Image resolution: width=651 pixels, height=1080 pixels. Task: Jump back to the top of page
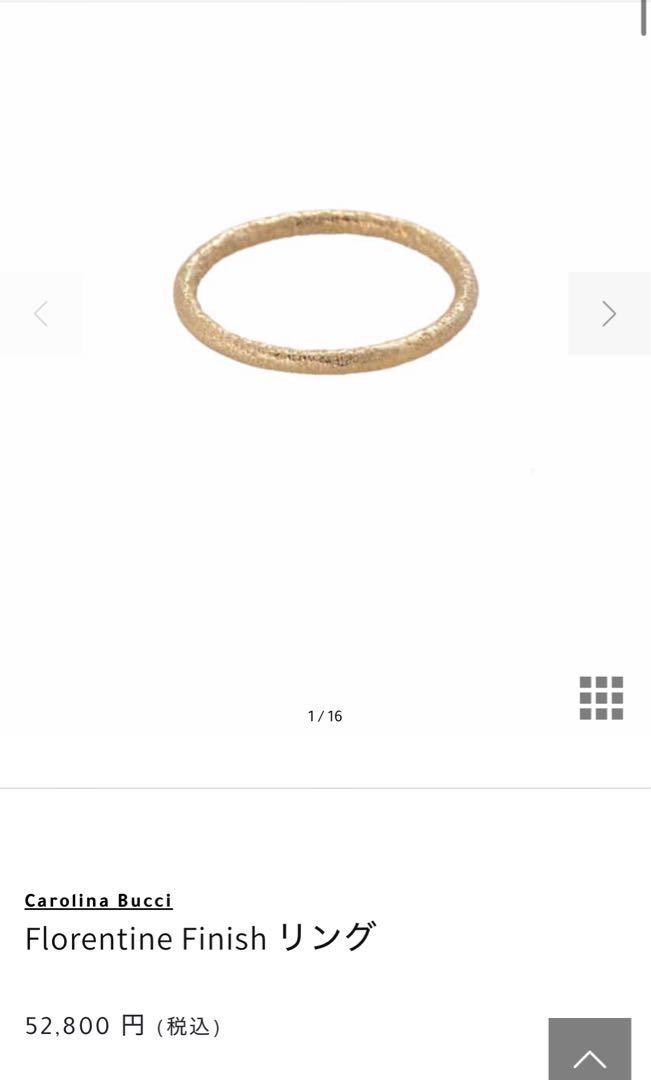point(589,1050)
